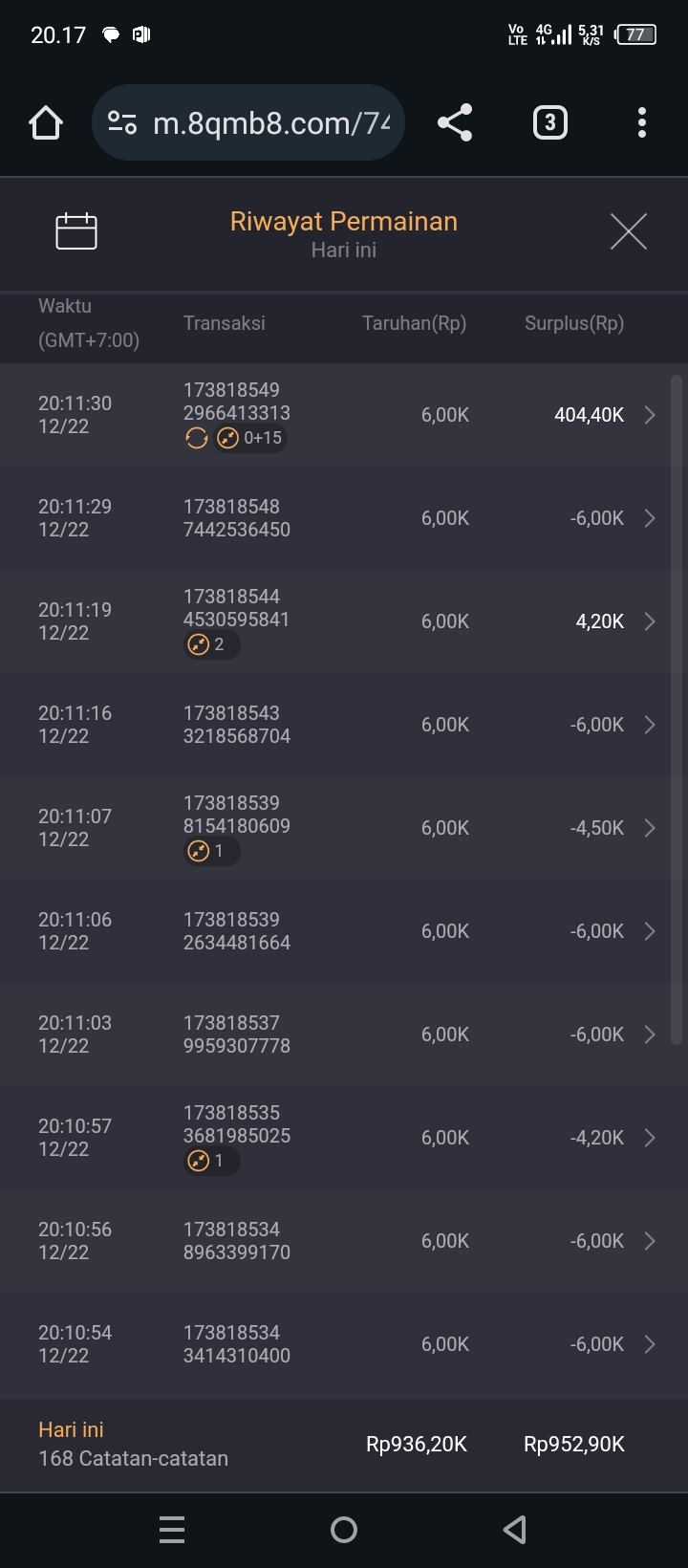Share the current page
This screenshot has height=1568, width=688.
click(x=455, y=123)
